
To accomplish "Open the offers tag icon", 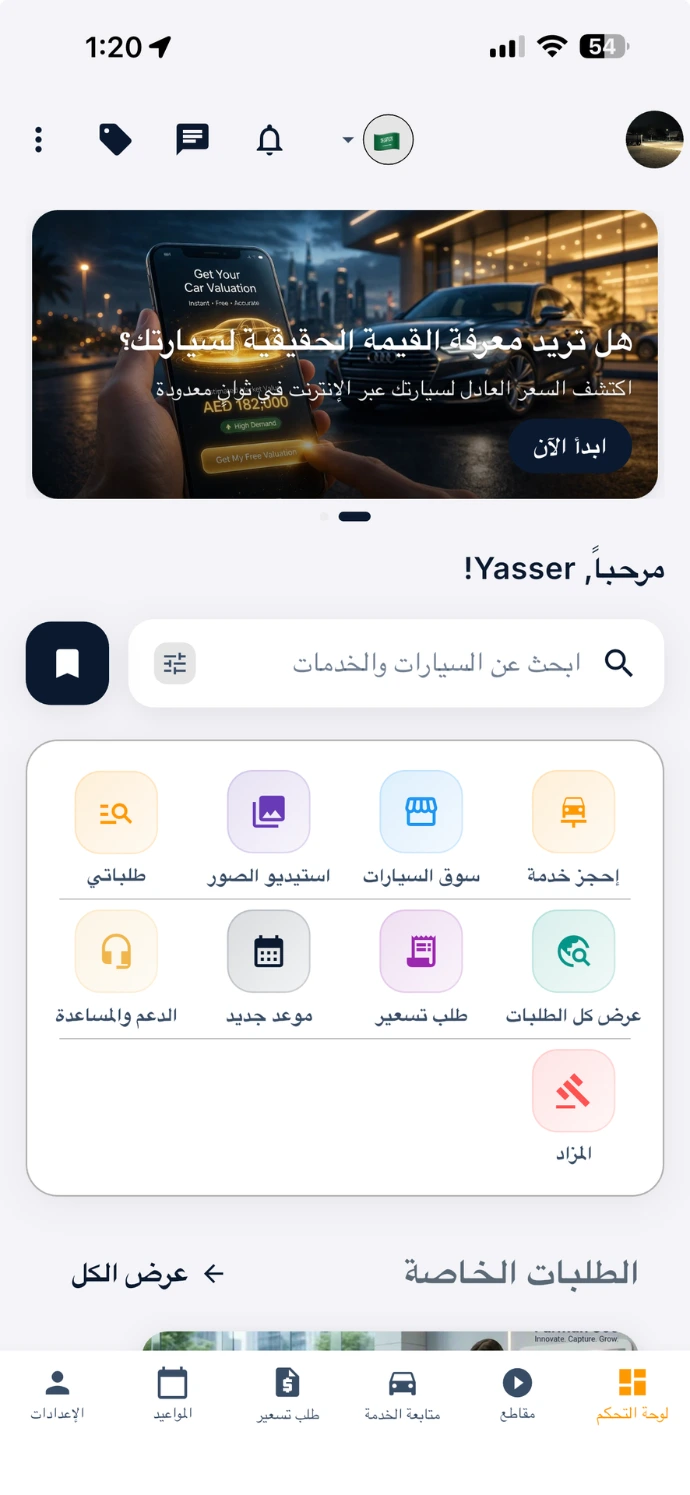I will click(x=115, y=139).
